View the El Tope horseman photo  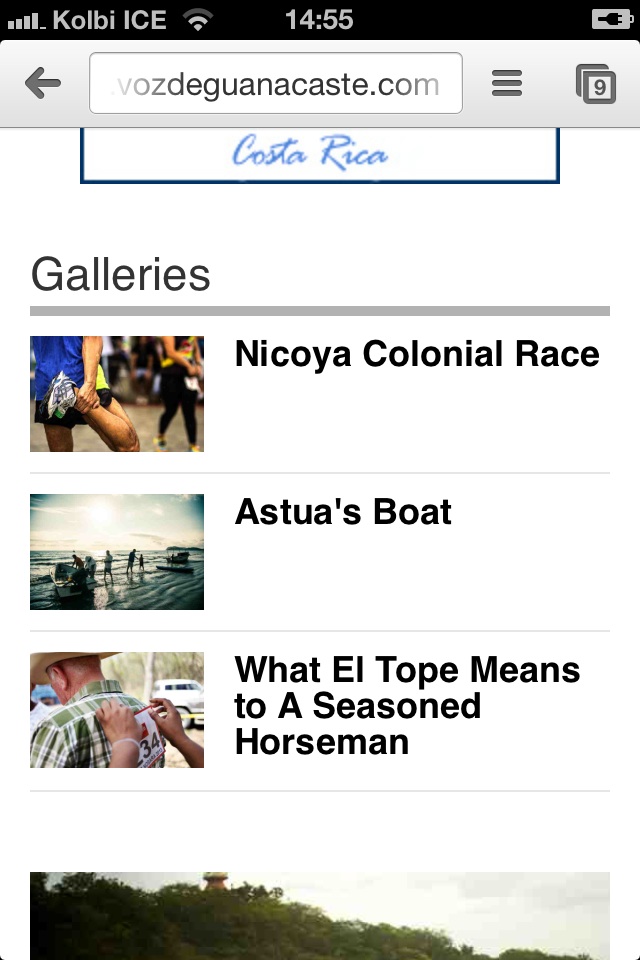tap(117, 710)
